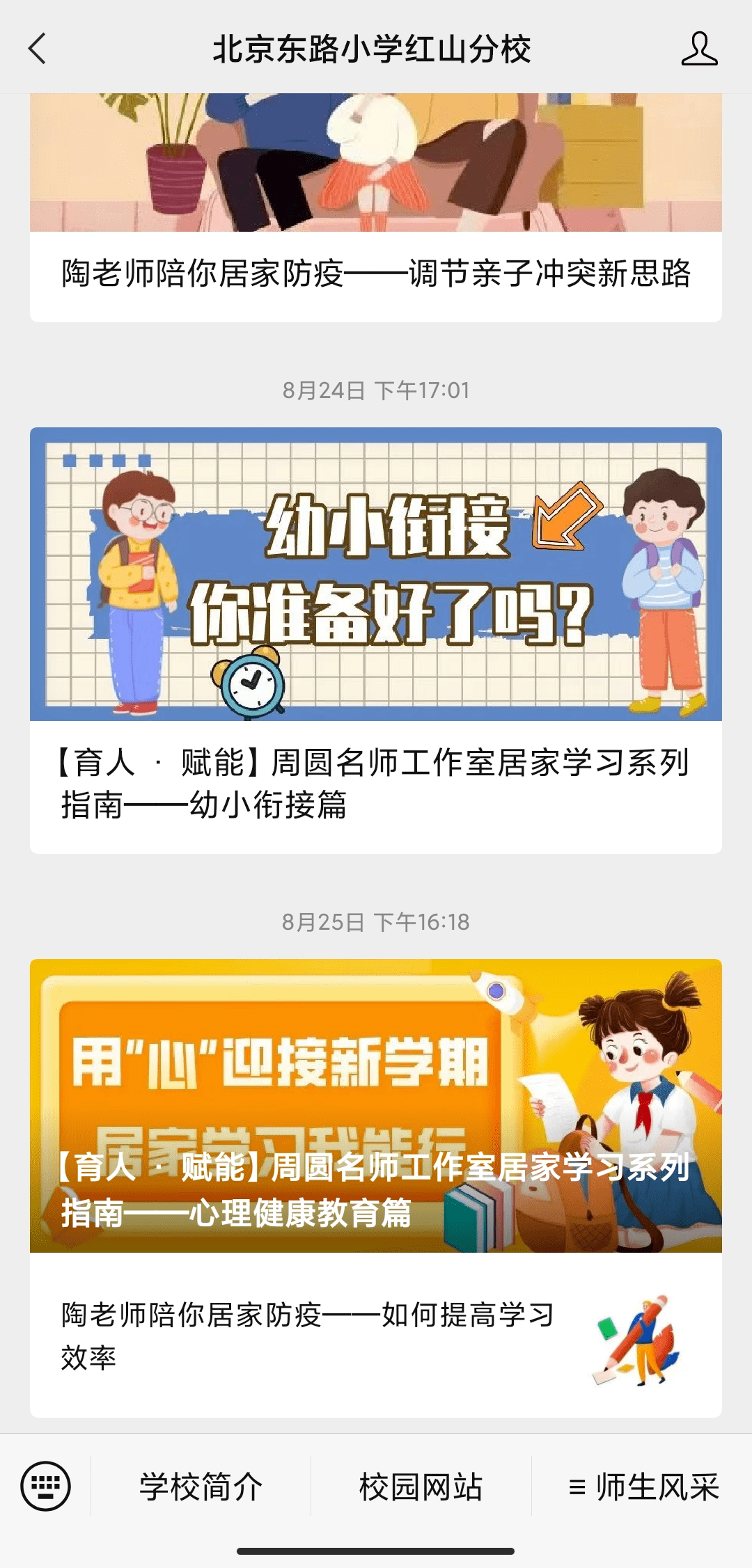
Task: Open the 学校简介 menu
Action: pos(201,1487)
